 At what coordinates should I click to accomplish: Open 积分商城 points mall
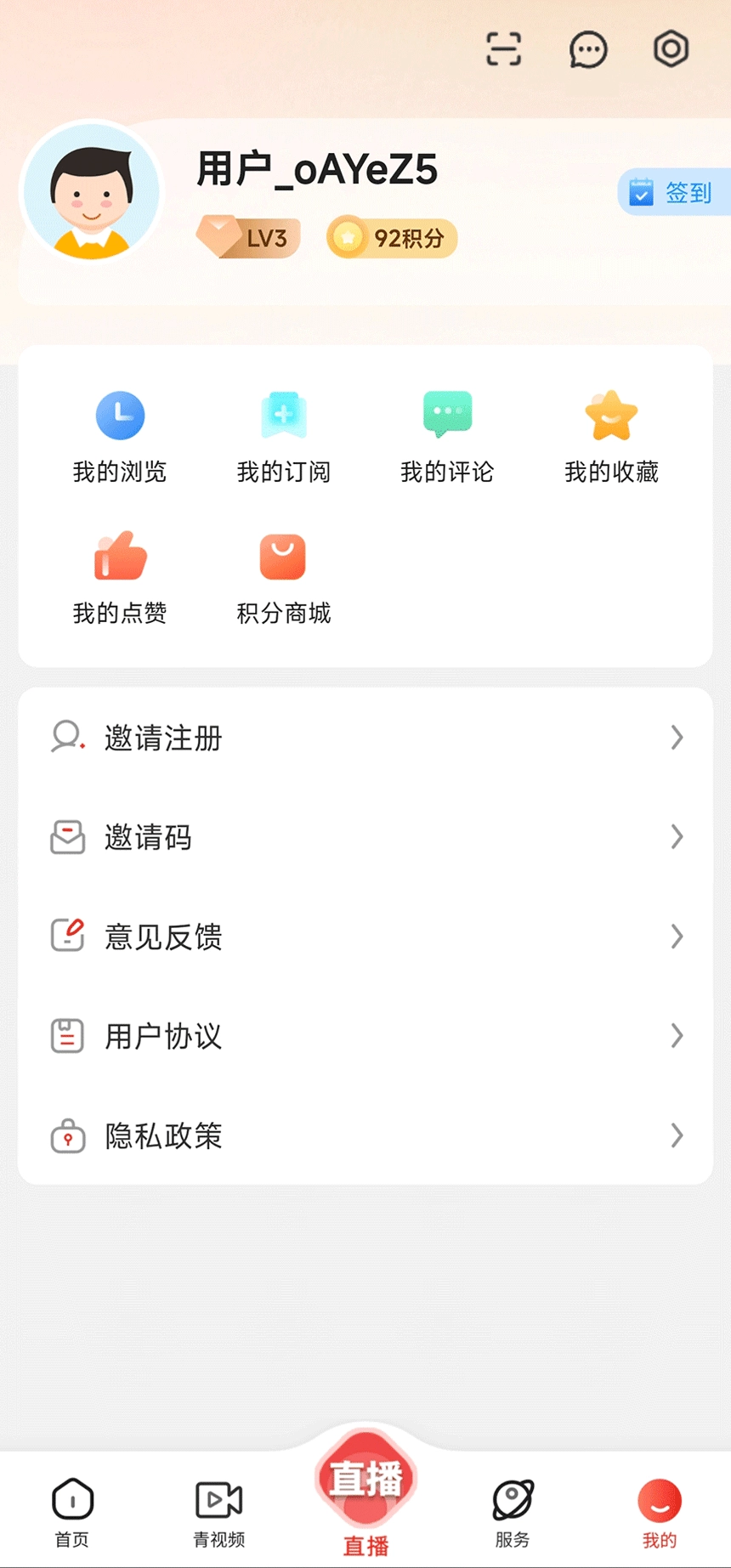[283, 577]
